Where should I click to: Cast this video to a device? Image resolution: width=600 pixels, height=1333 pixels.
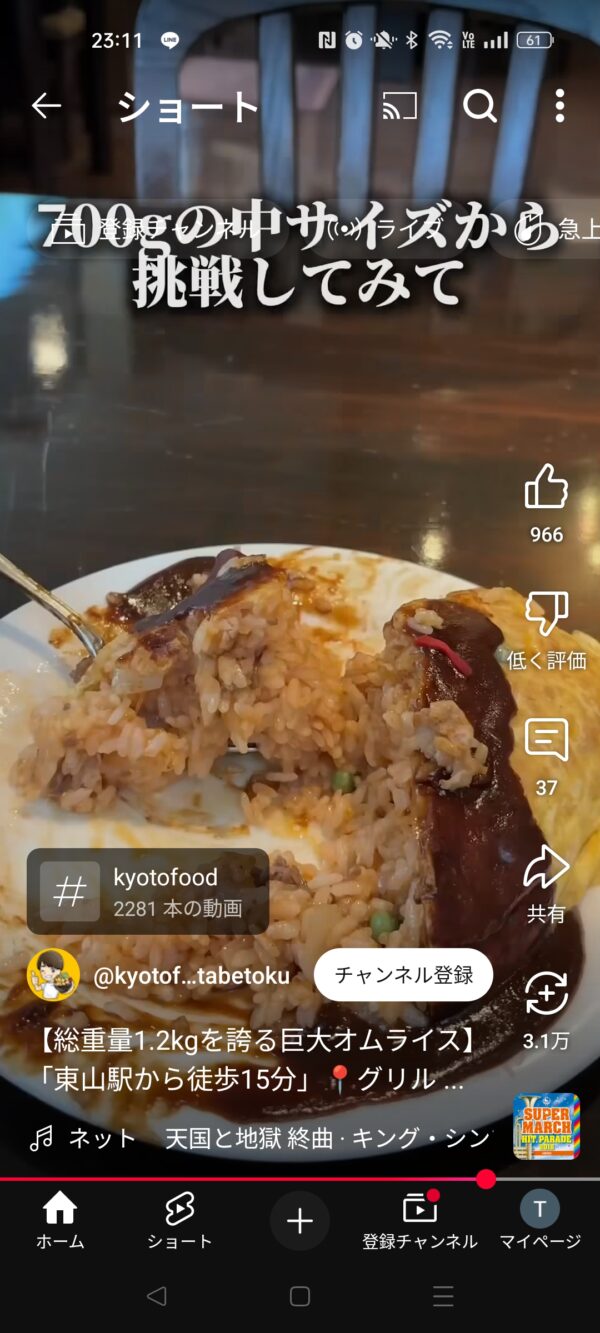tap(400, 106)
